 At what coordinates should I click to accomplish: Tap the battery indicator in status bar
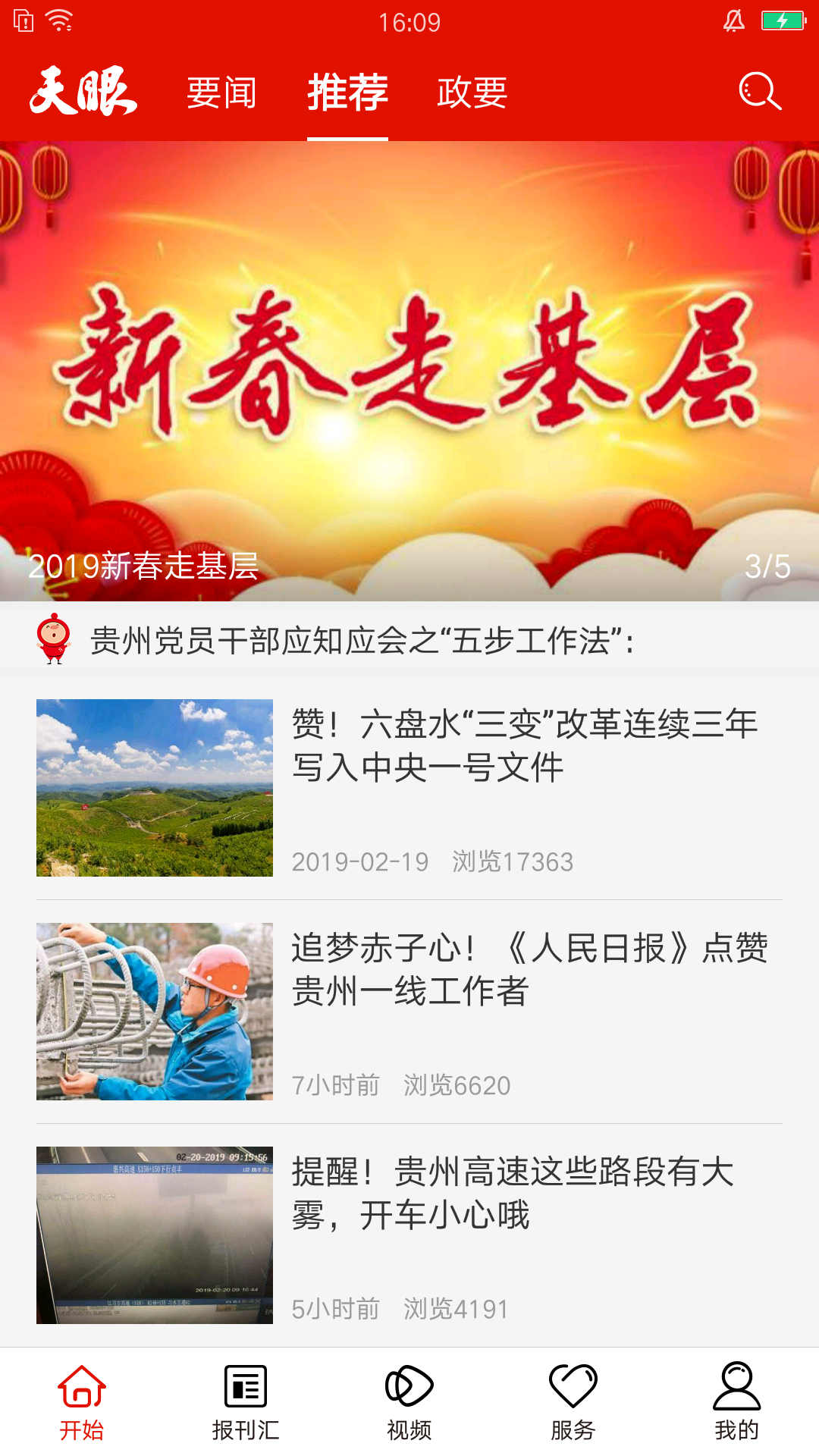(x=783, y=22)
